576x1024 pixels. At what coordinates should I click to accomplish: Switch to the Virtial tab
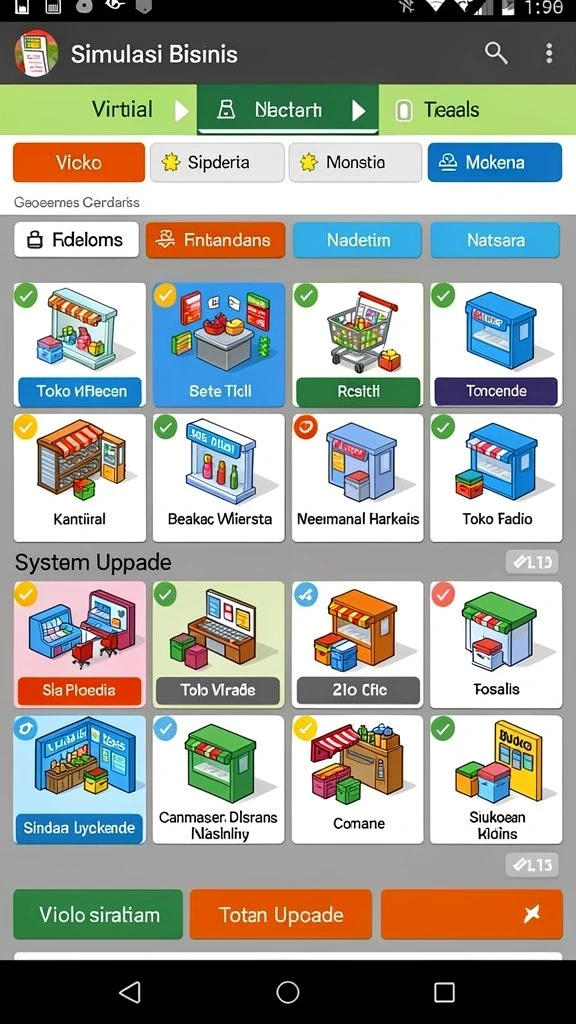click(x=122, y=109)
